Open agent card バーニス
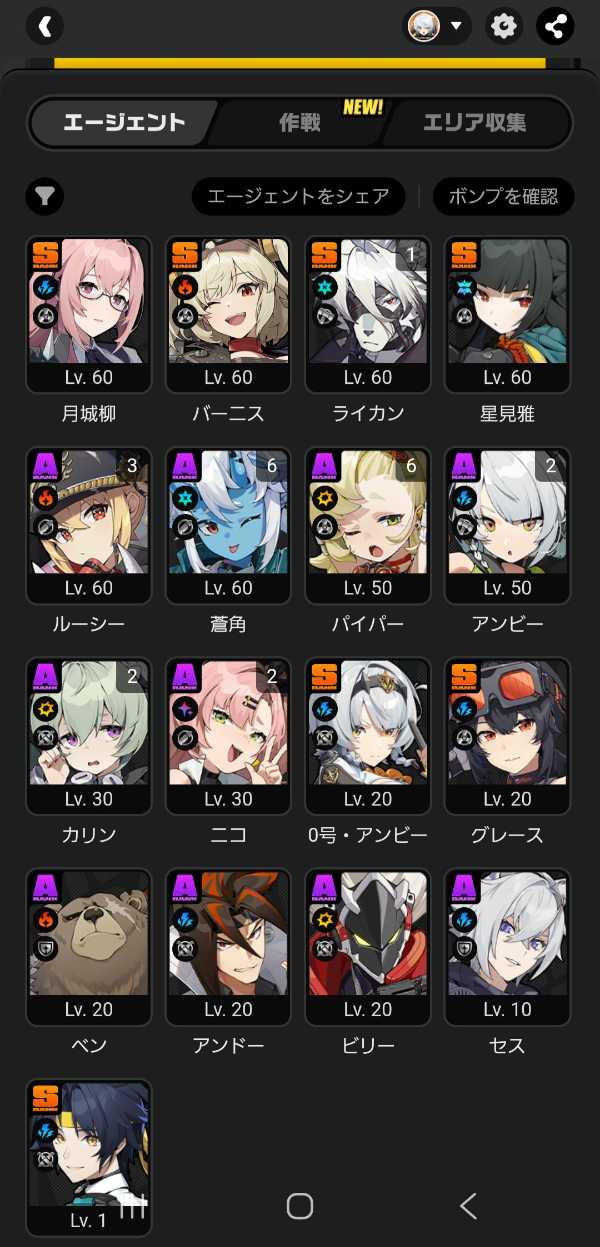The height and width of the screenshot is (1247, 600). point(228,314)
